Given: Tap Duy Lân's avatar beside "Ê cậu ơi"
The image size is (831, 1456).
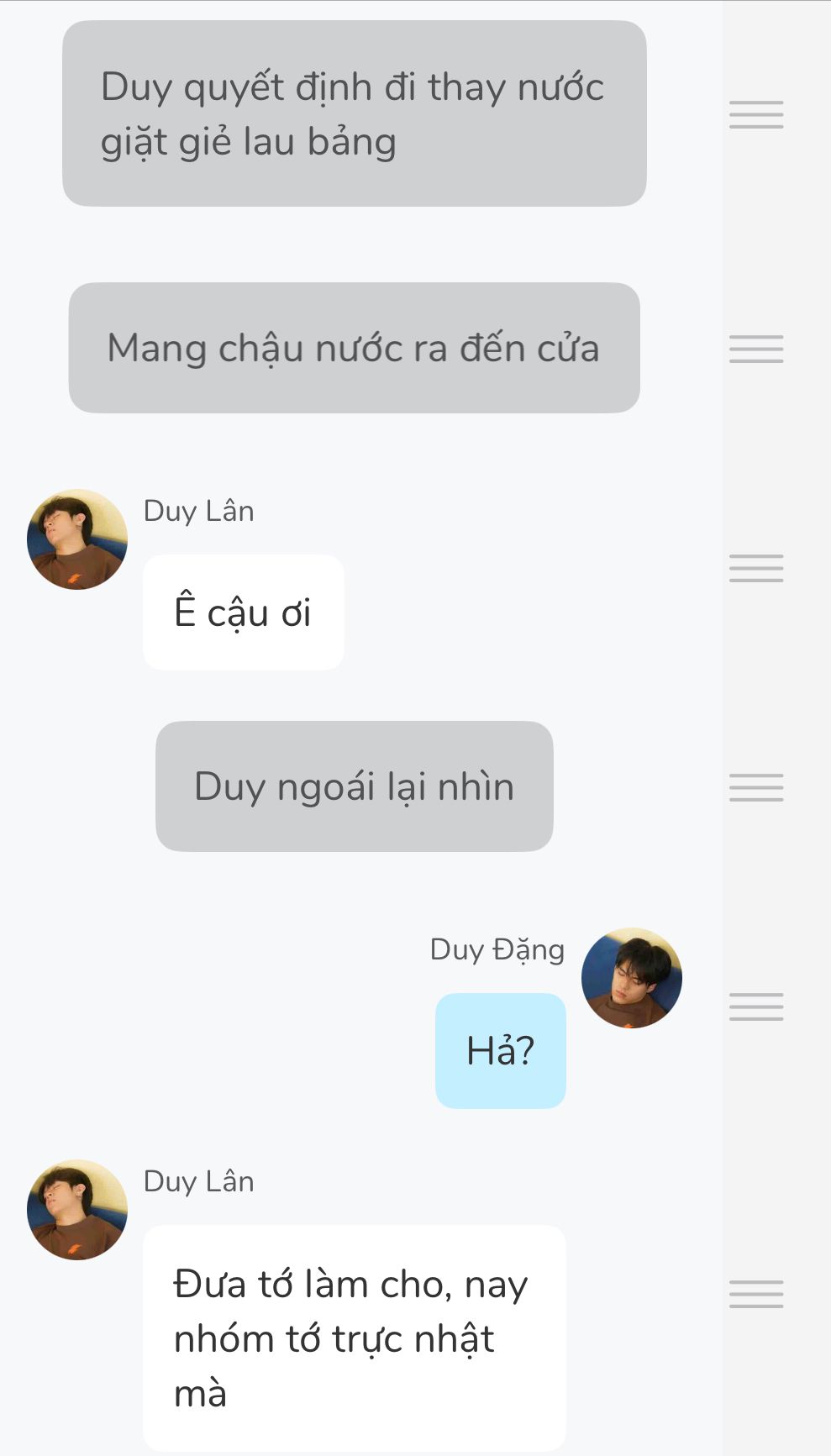Looking at the screenshot, I should [77, 539].
